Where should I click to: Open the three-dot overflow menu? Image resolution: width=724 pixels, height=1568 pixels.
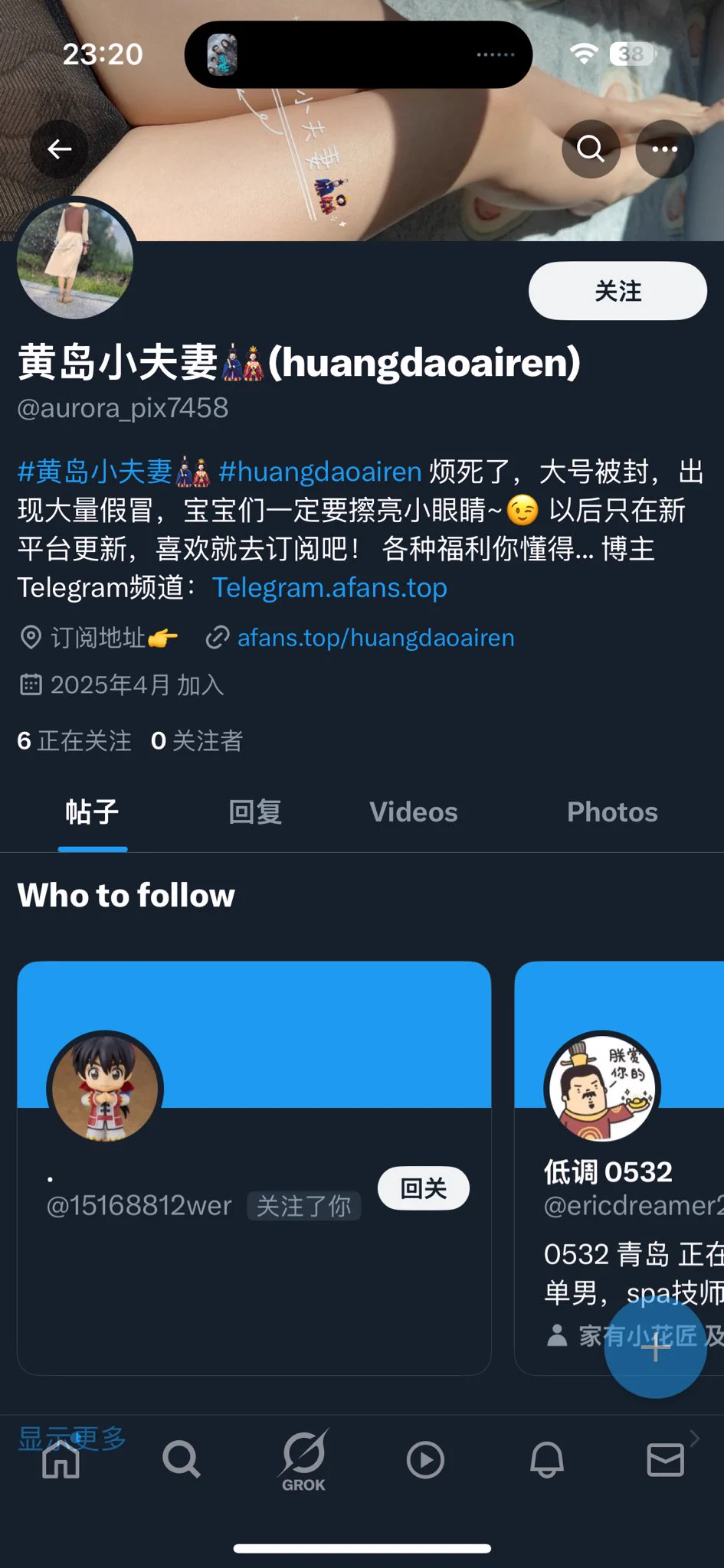664,149
